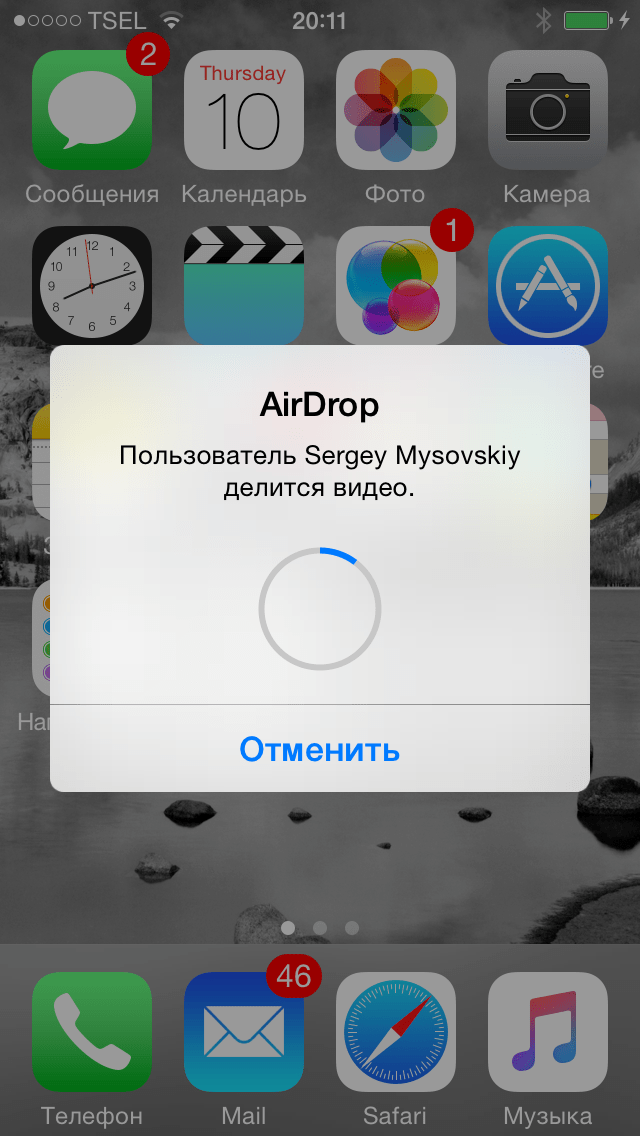Open the Фото app
The height and width of the screenshot is (1136, 640).
click(396, 110)
